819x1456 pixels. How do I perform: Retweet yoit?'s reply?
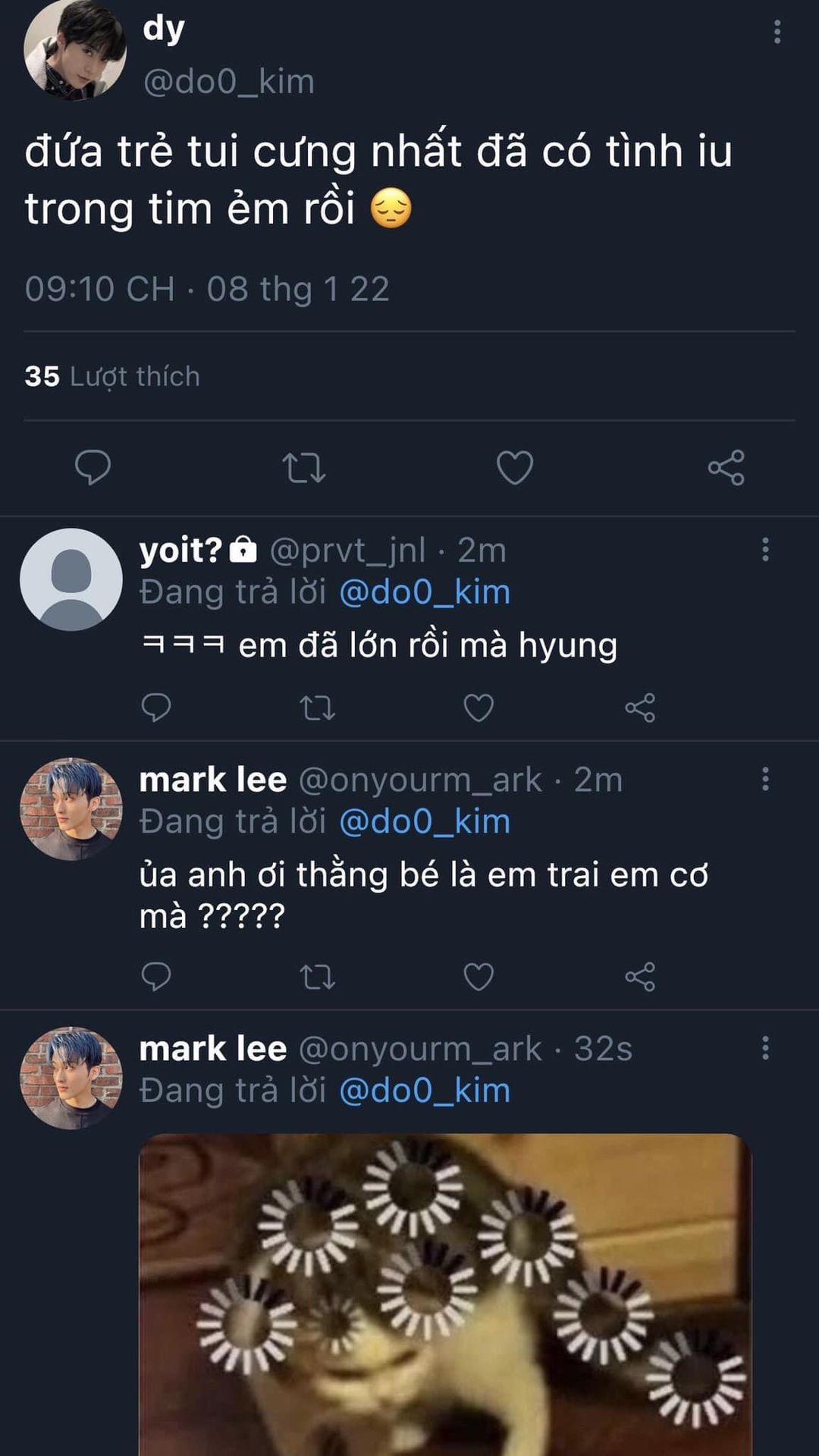click(317, 708)
